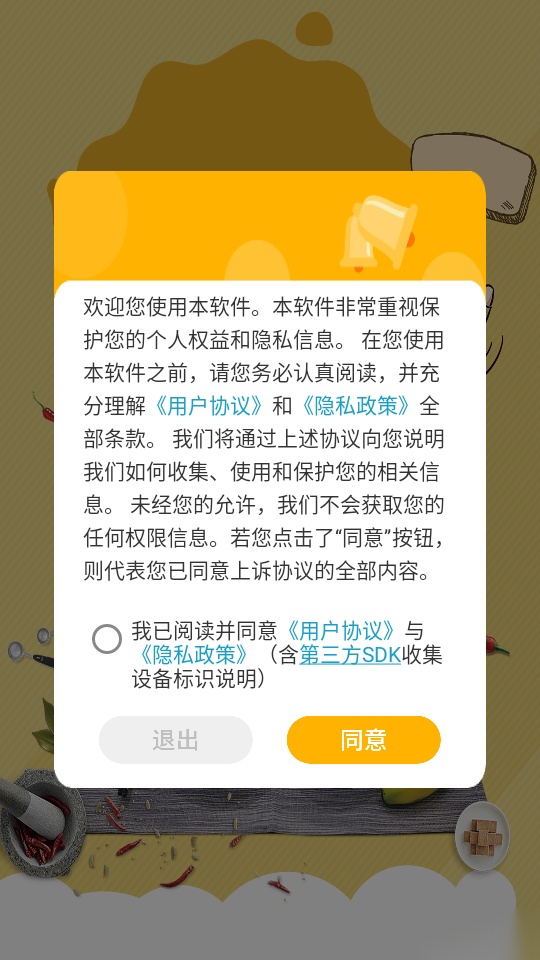This screenshot has height=960, width=540.
Task: Tap the 退出 exit button
Action: coord(176,740)
